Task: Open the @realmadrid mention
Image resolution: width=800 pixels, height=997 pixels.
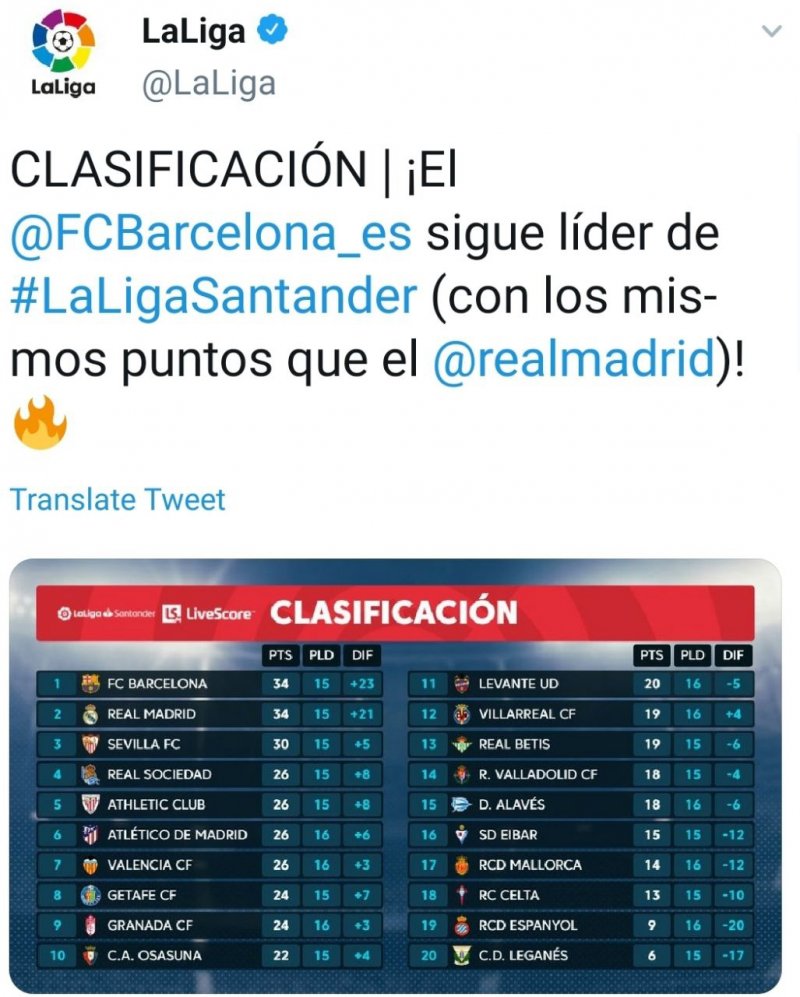Action: (x=573, y=359)
